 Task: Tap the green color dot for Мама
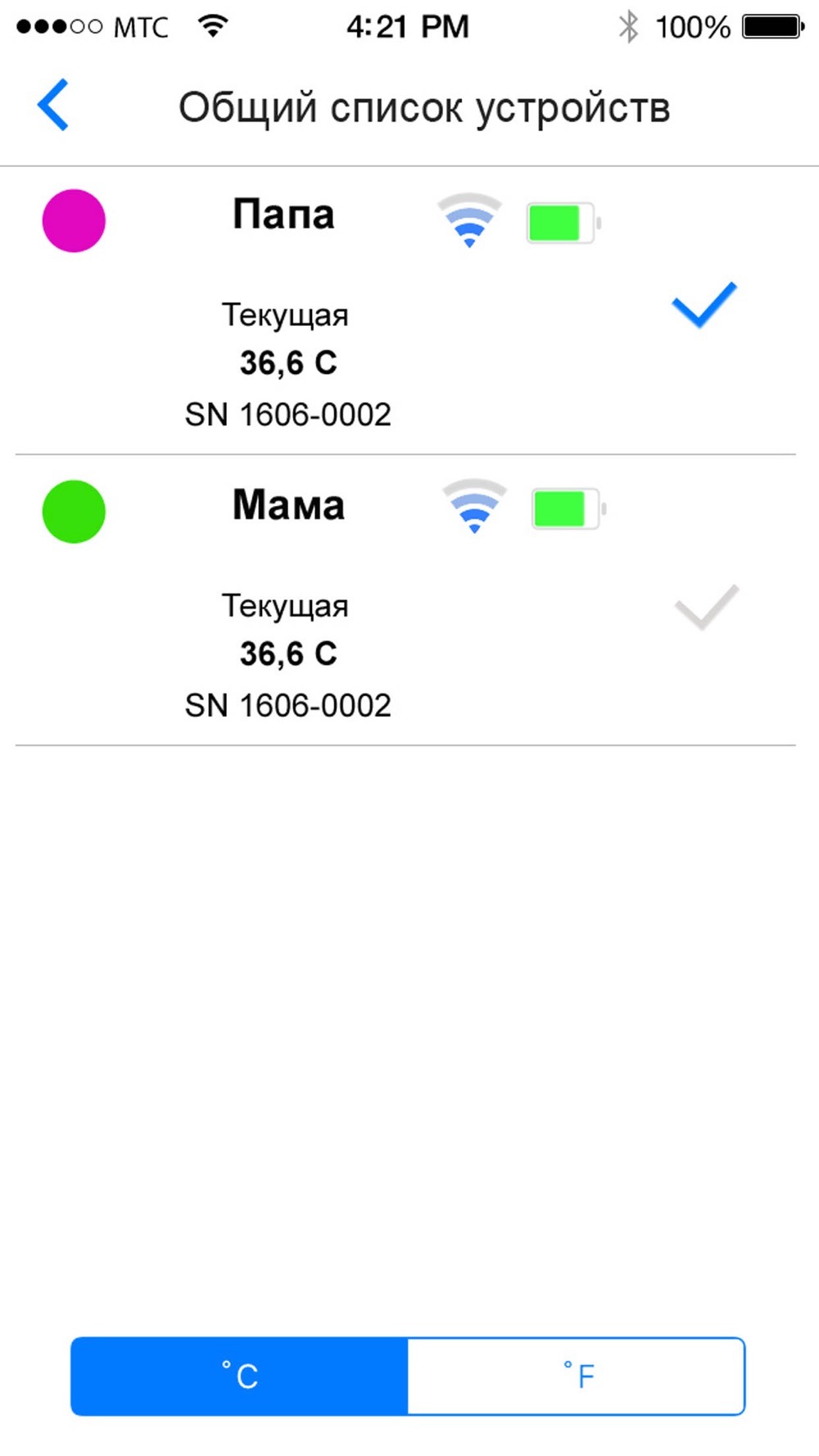point(74,512)
